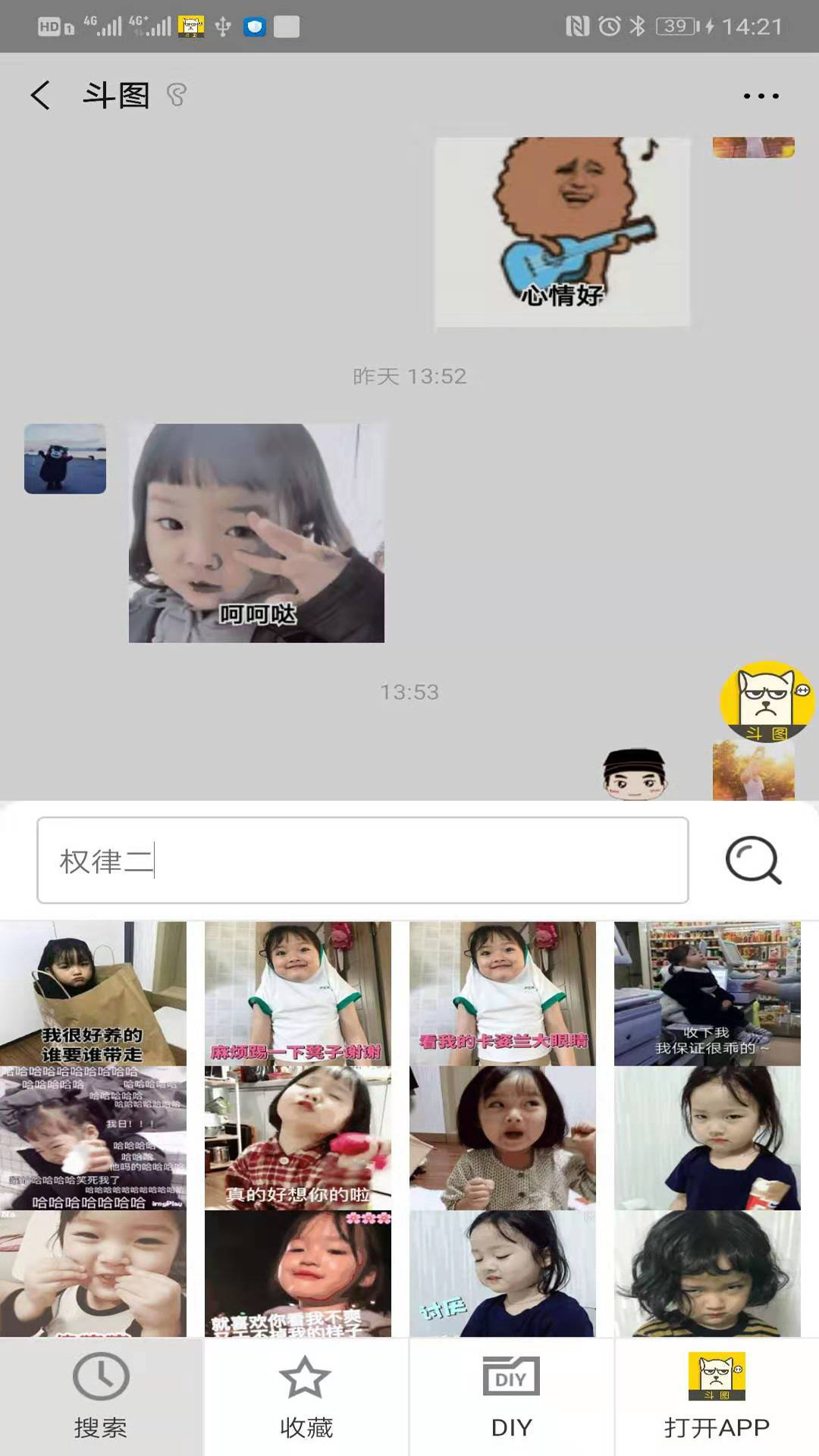The image size is (819, 1456).
Task: Go back from the 斗图 chat
Action: pos(41,96)
